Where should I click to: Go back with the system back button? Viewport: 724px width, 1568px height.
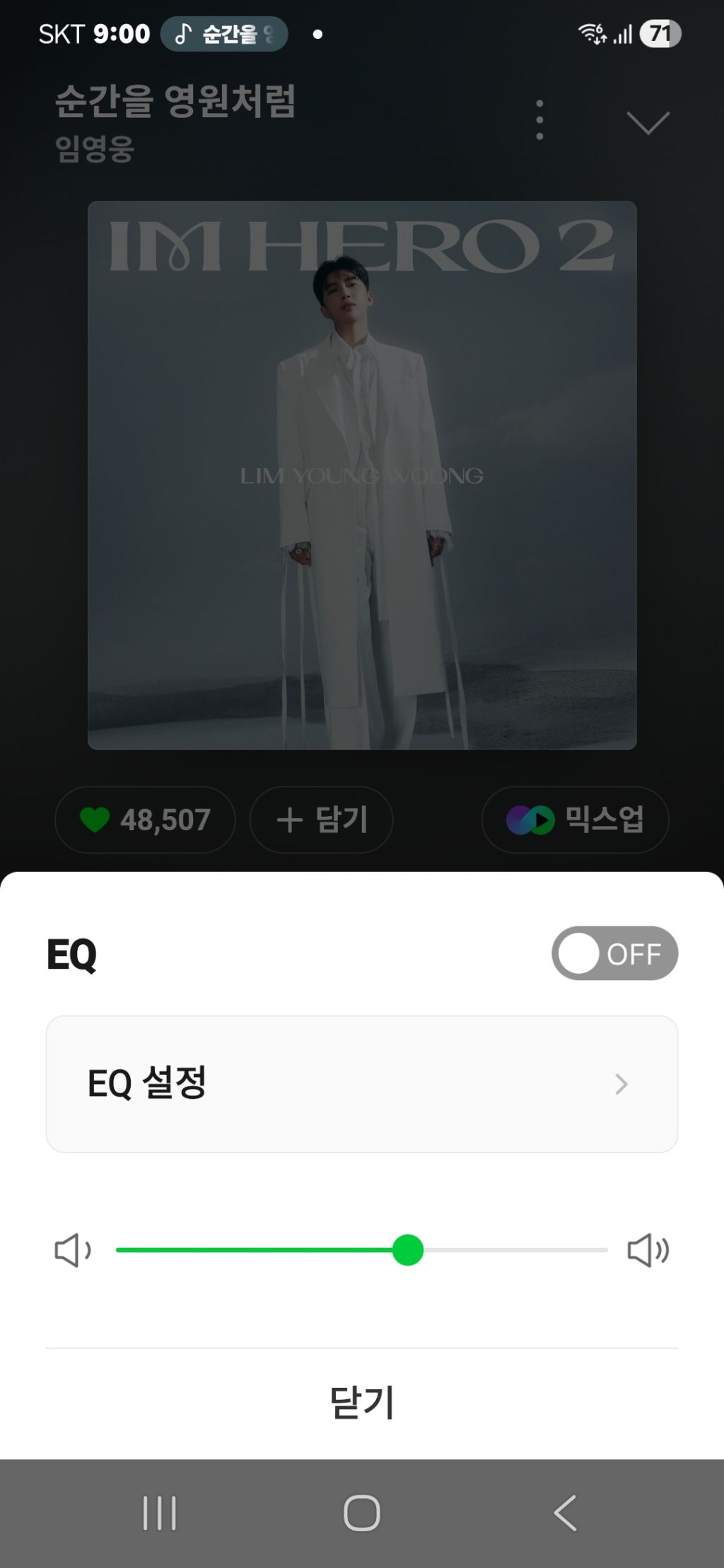pos(565,1513)
